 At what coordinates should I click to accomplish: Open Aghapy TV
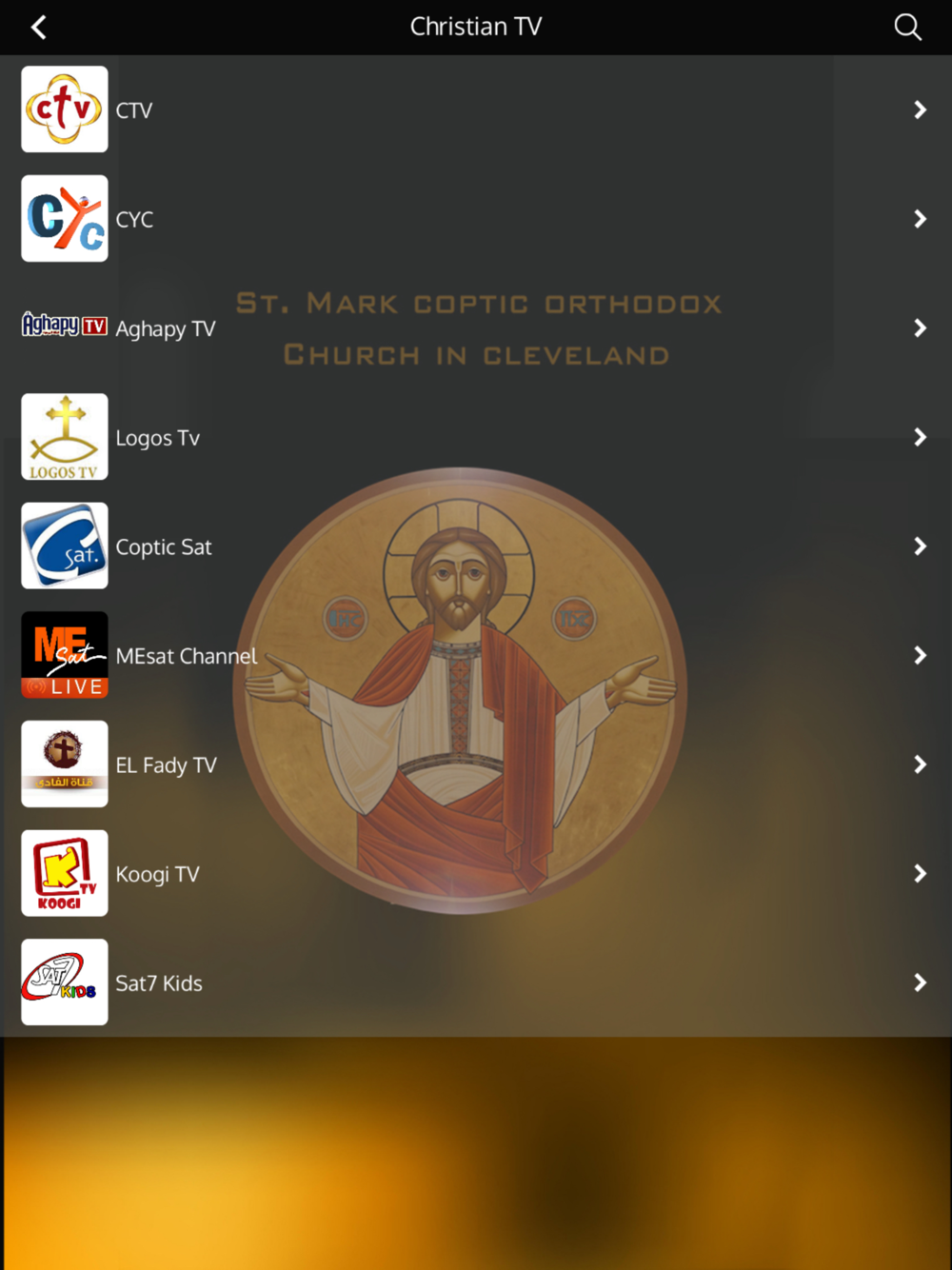coord(476,327)
